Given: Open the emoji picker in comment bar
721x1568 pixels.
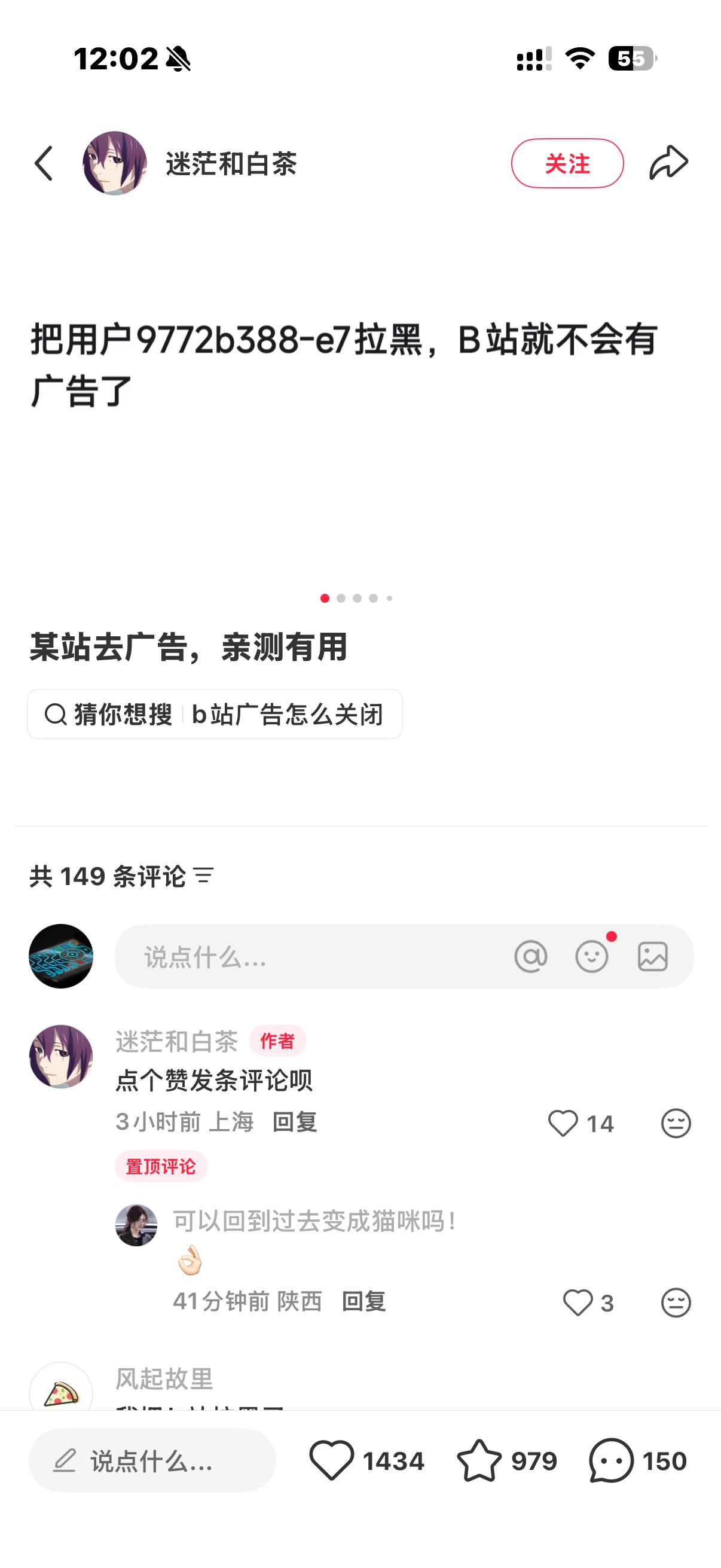Looking at the screenshot, I should [593, 957].
